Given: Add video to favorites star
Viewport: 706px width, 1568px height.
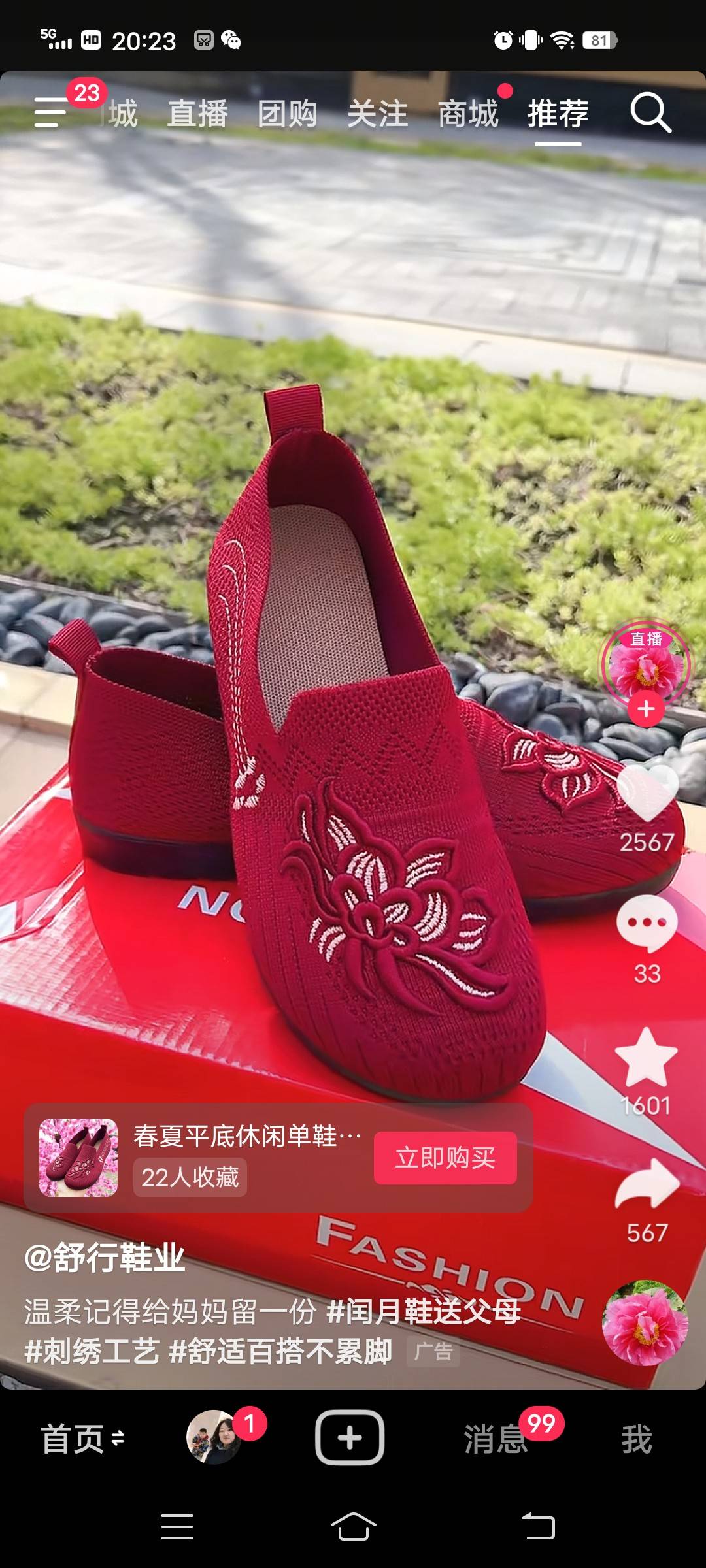Looking at the screenshot, I should (647, 1057).
